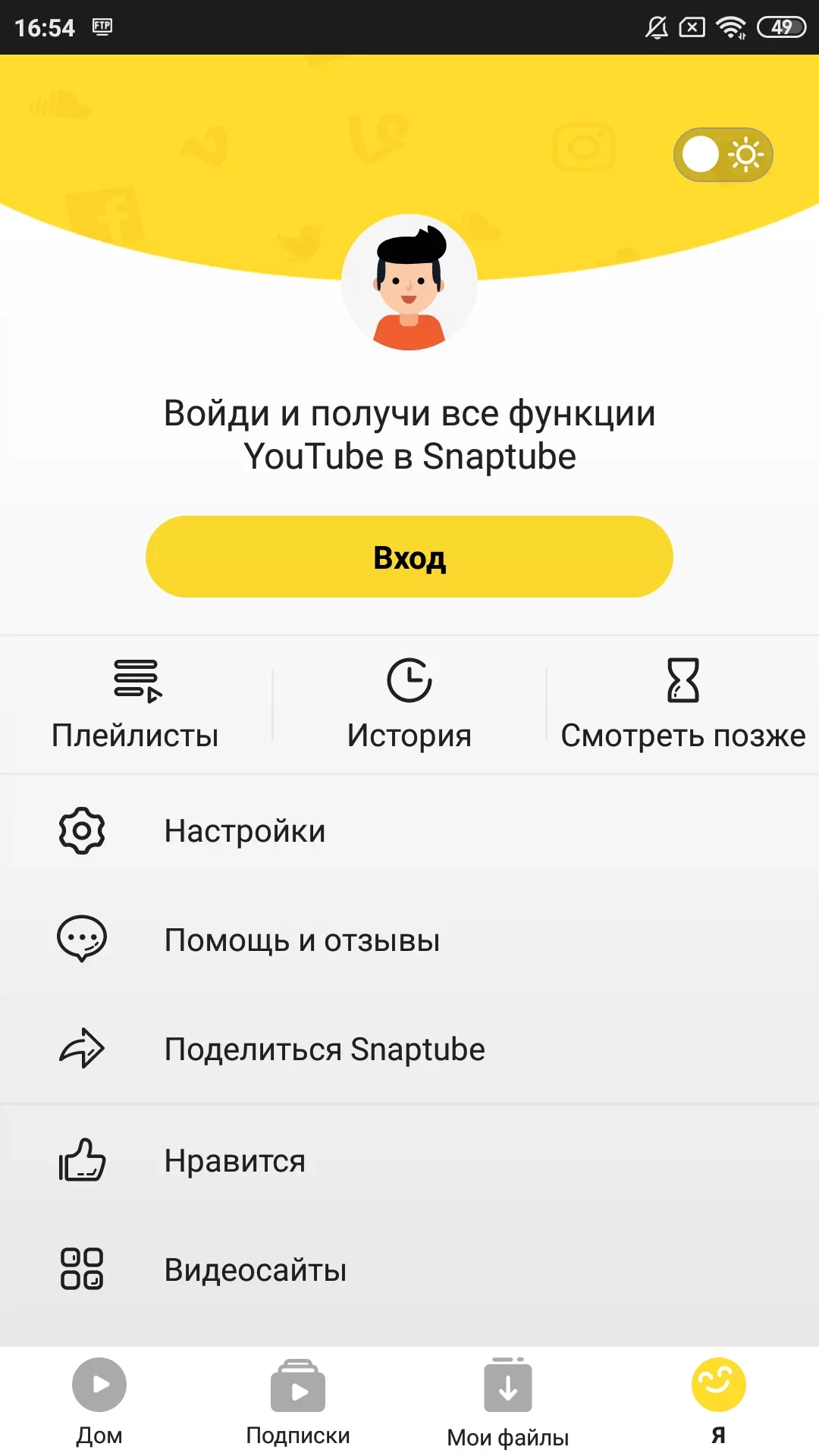The width and height of the screenshot is (819, 1456).
Task: Open Настройки settings row
Action: (x=409, y=831)
